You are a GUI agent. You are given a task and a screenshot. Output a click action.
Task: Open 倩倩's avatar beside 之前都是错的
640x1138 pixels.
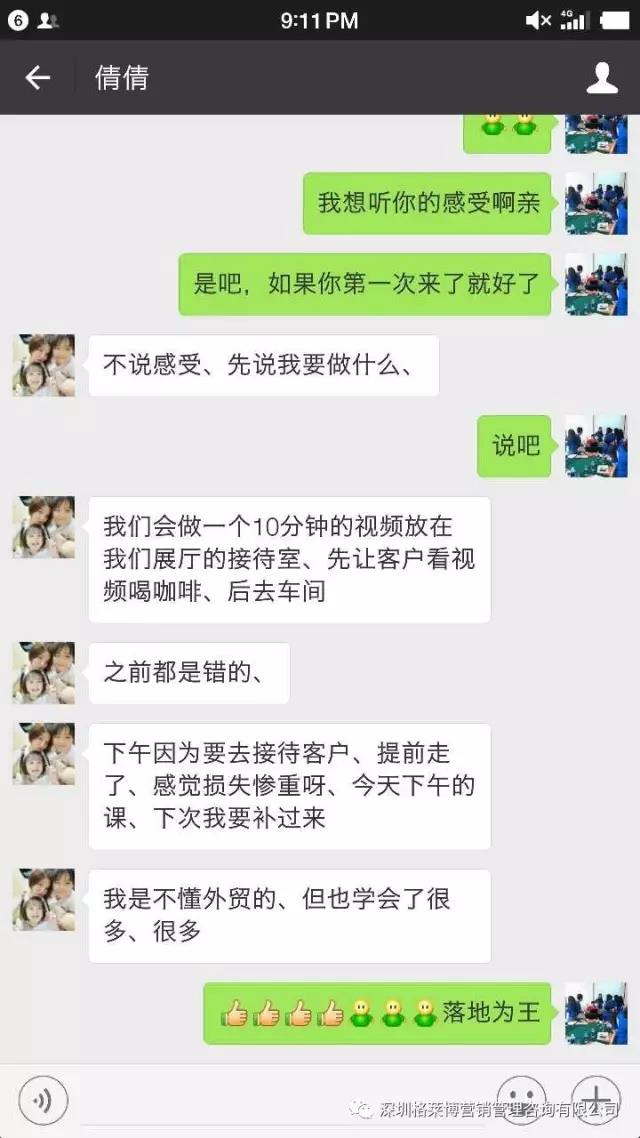point(44,673)
